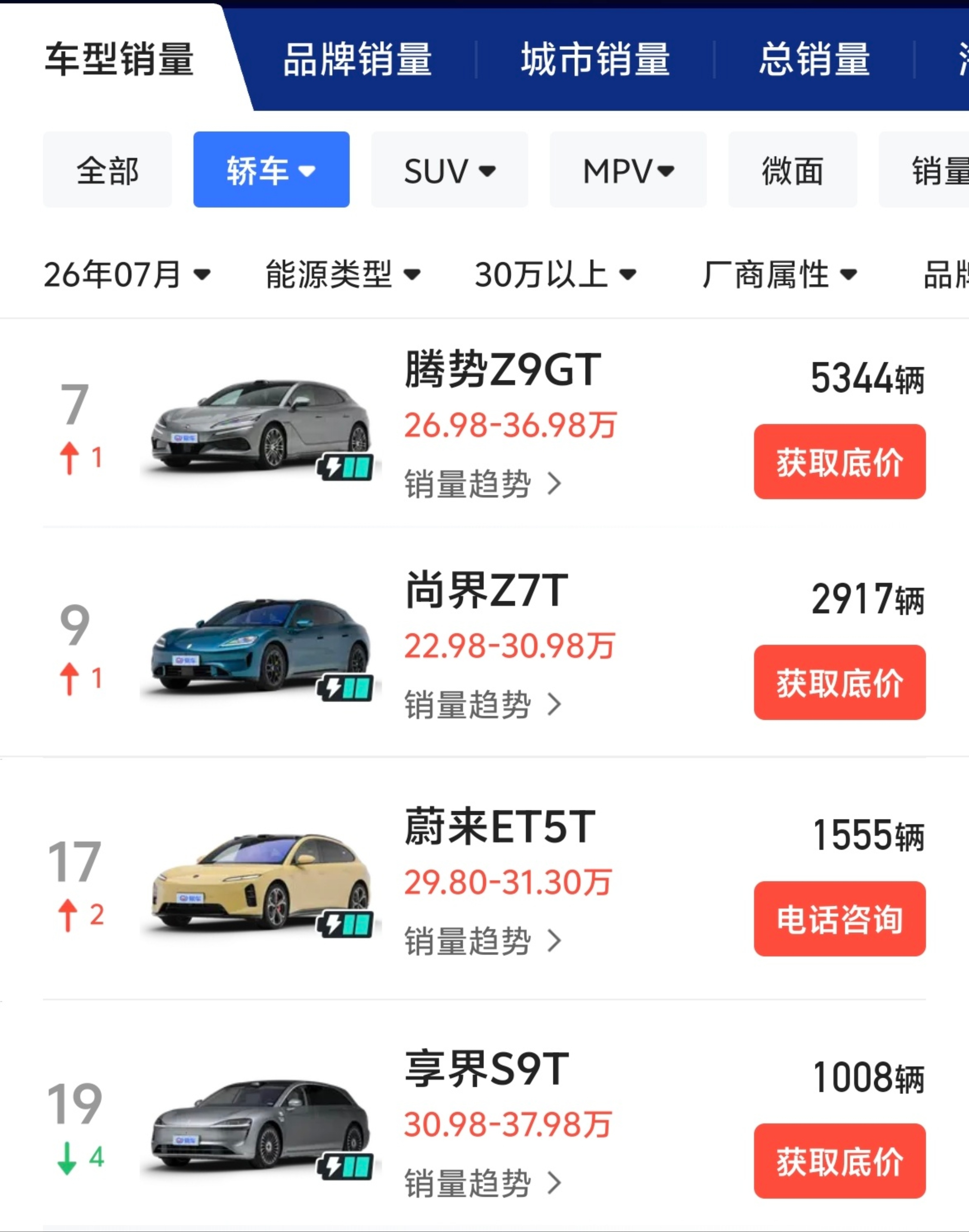Screen dimensions: 969x1232
Task: Switch to the 总销量 tab
Action: [x=814, y=59]
